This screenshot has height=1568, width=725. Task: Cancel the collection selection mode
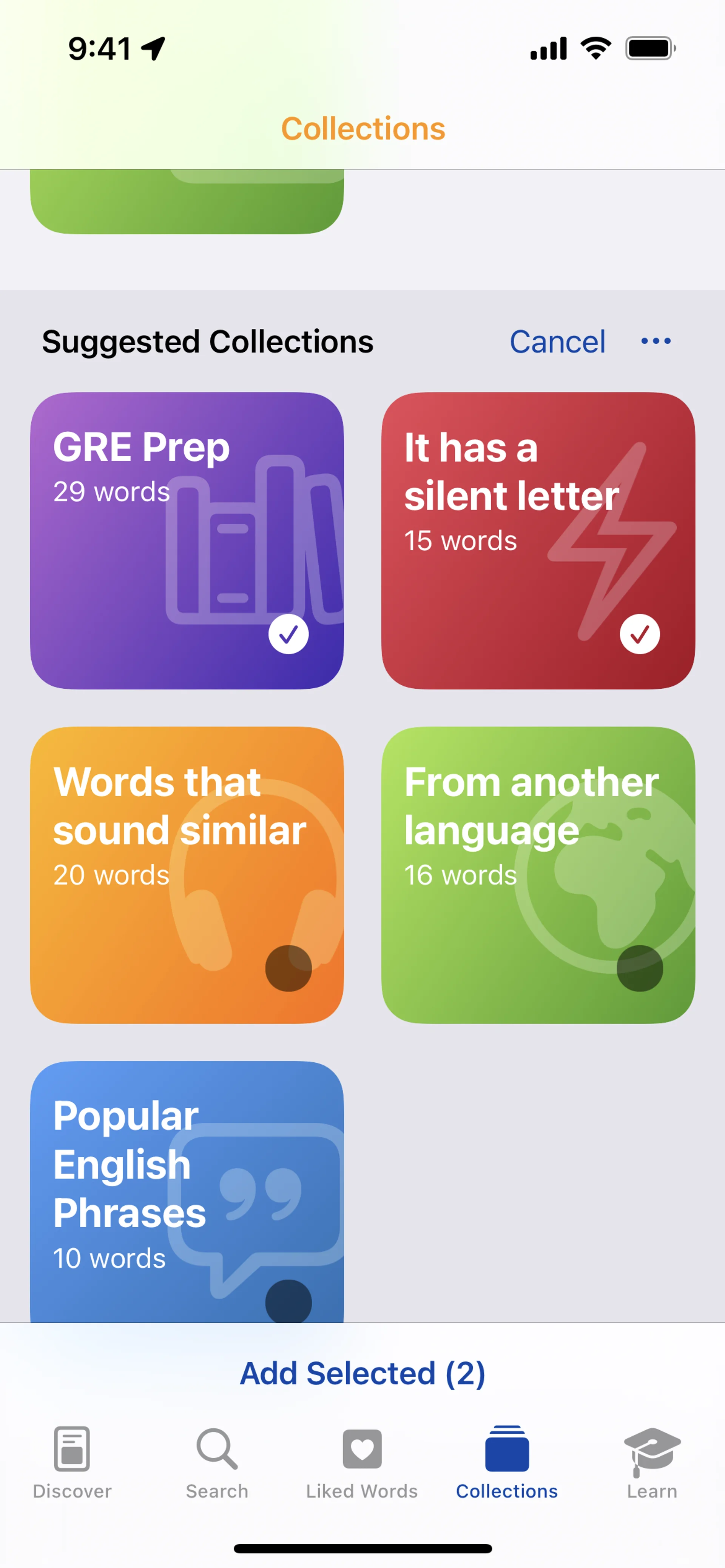557,342
